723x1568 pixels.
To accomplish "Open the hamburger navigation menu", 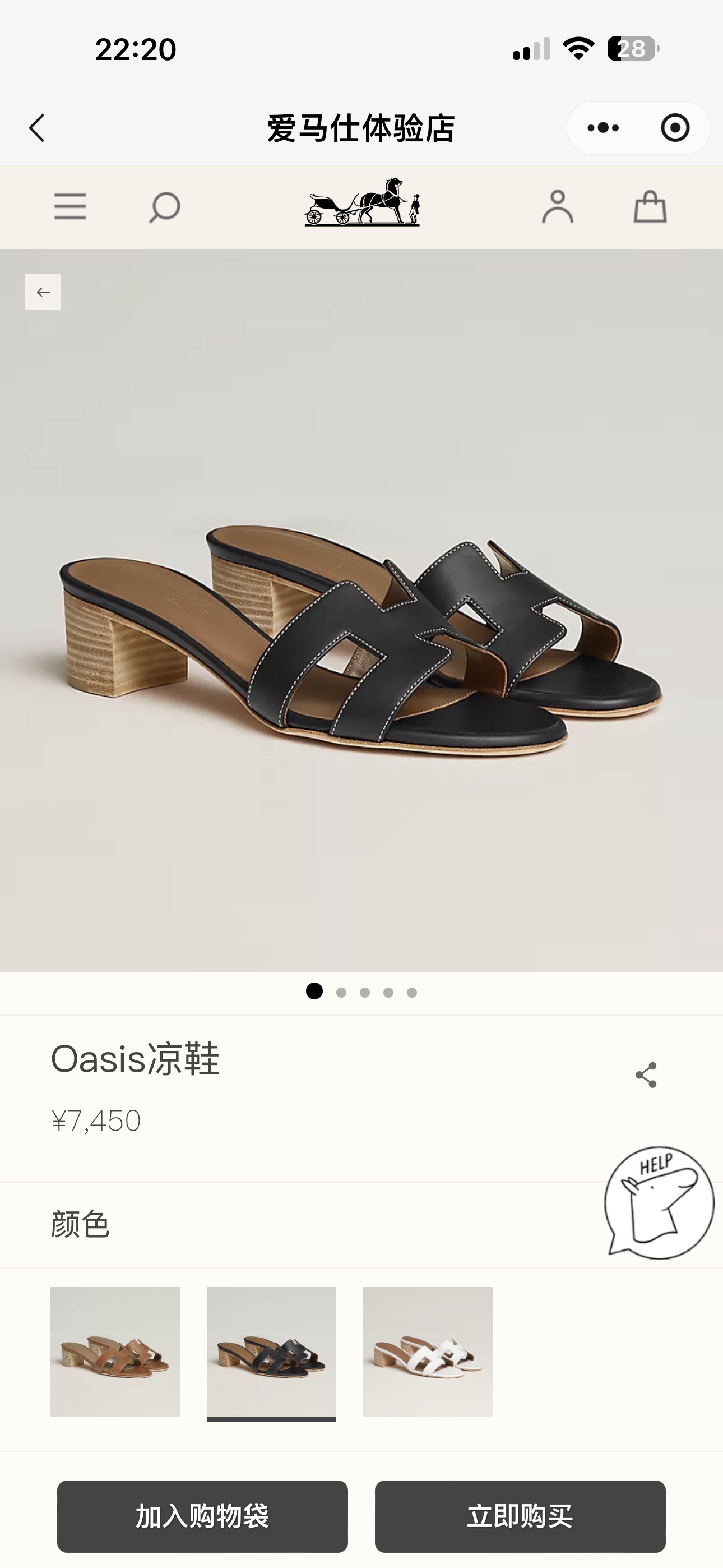I will 70,207.
